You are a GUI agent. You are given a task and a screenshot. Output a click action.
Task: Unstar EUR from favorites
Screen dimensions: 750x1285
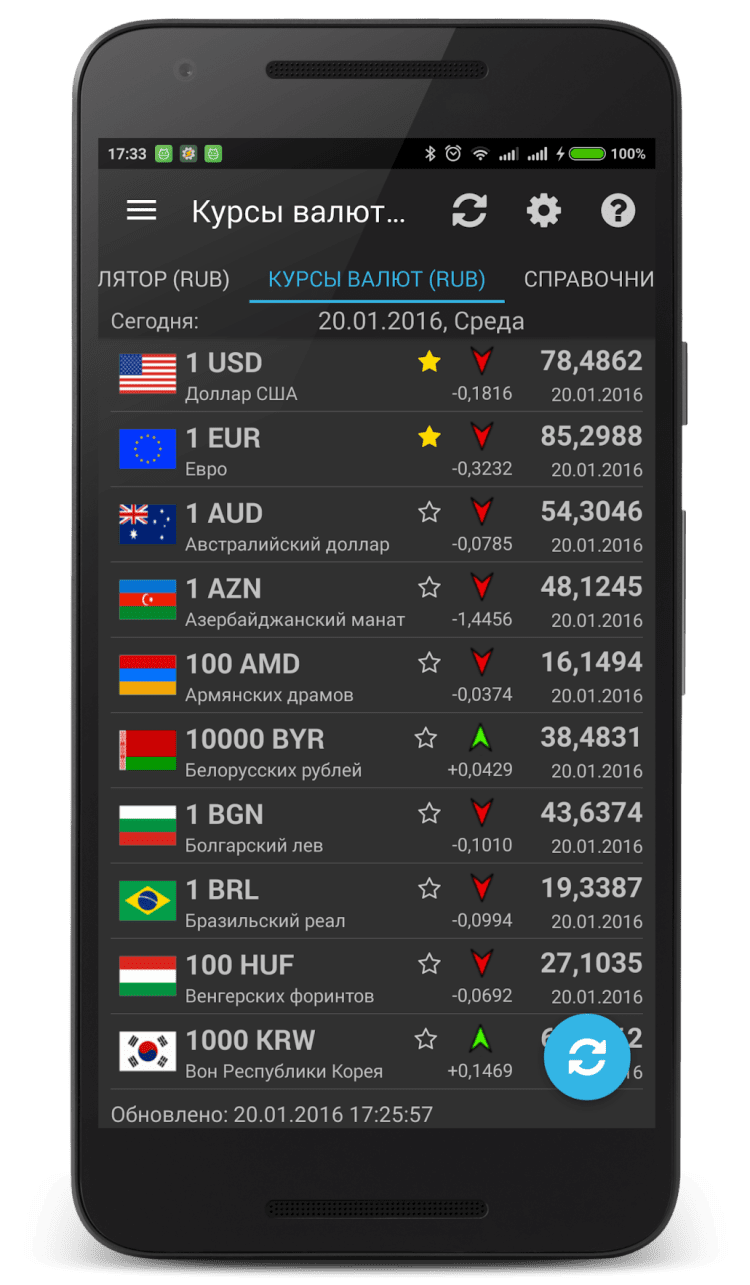point(429,437)
